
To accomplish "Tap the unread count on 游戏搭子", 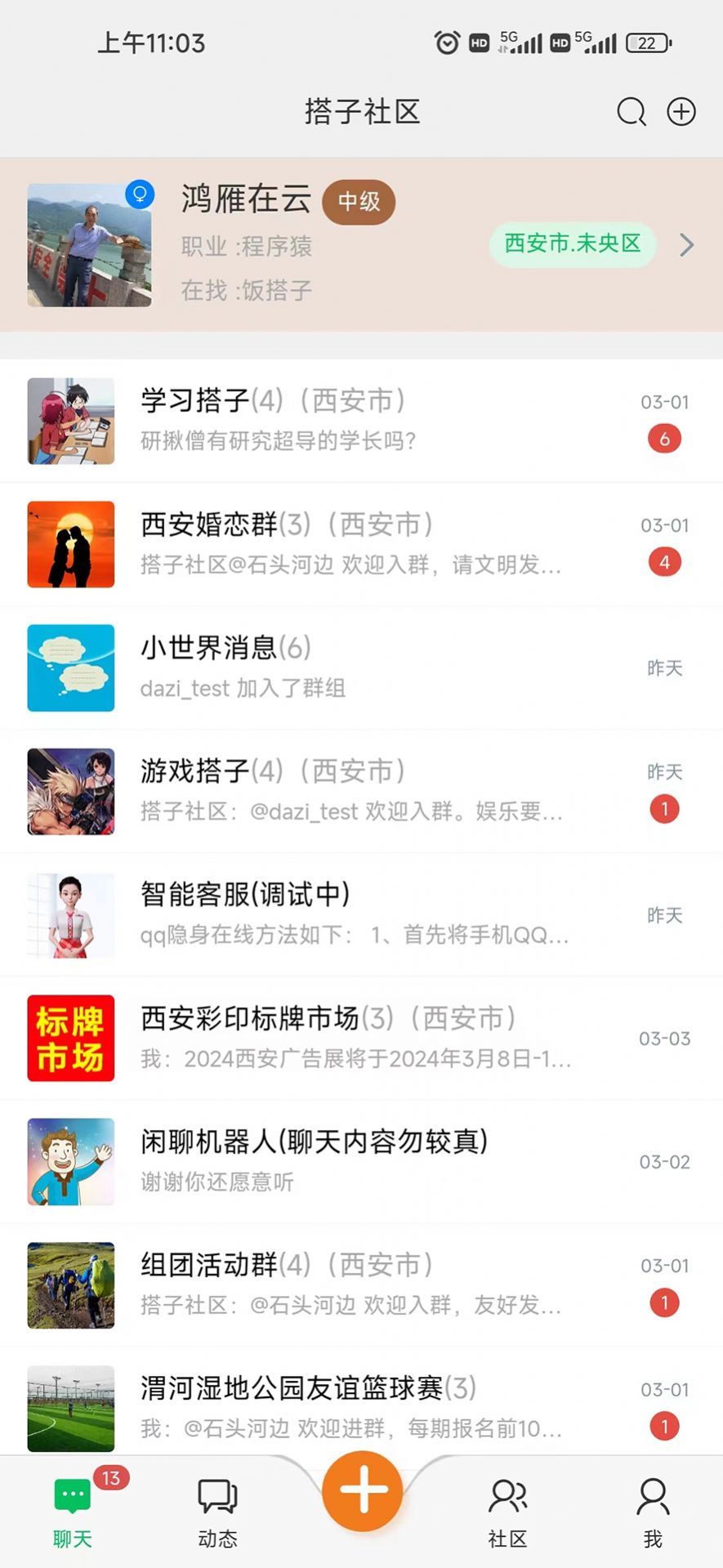I will tap(664, 808).
